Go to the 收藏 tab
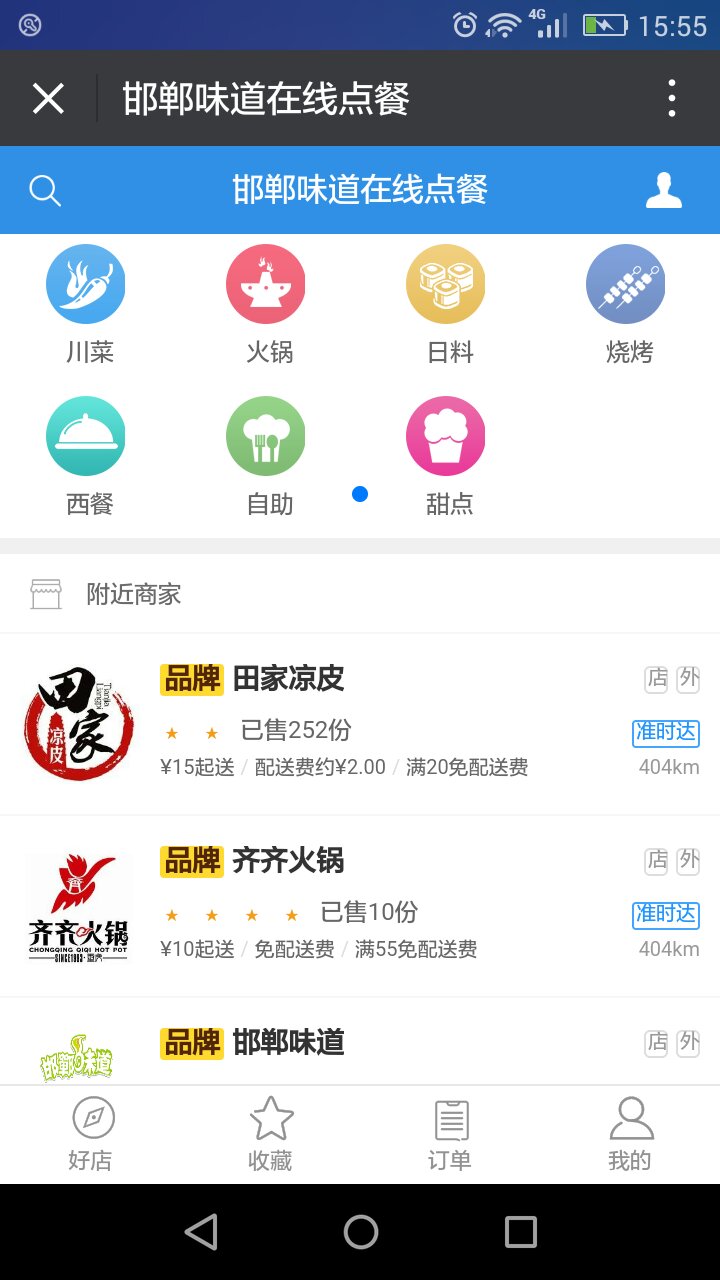Image resolution: width=720 pixels, height=1280 pixels. point(270,1134)
